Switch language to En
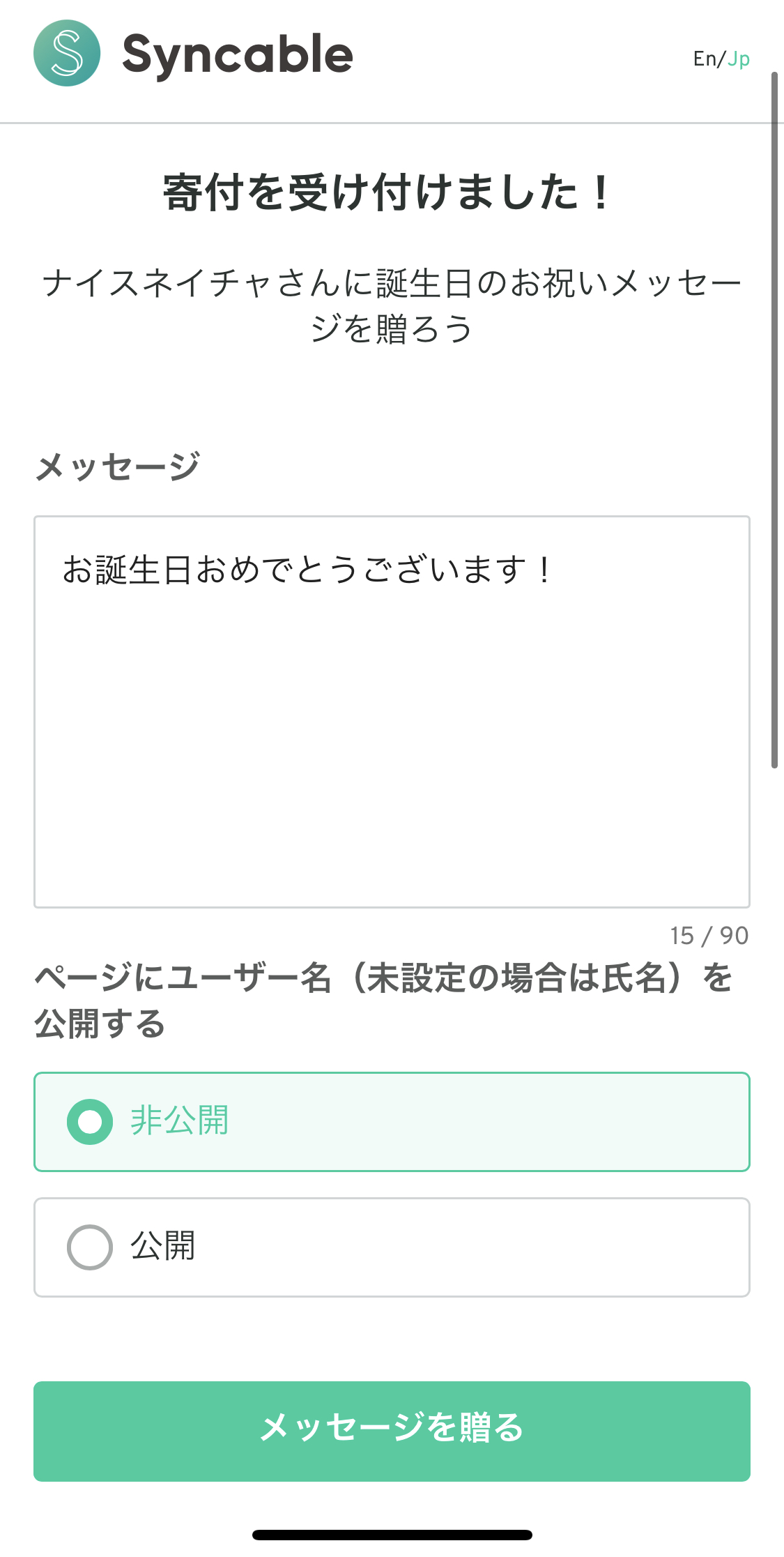Screen dimensions: 784x1557 tap(704, 59)
